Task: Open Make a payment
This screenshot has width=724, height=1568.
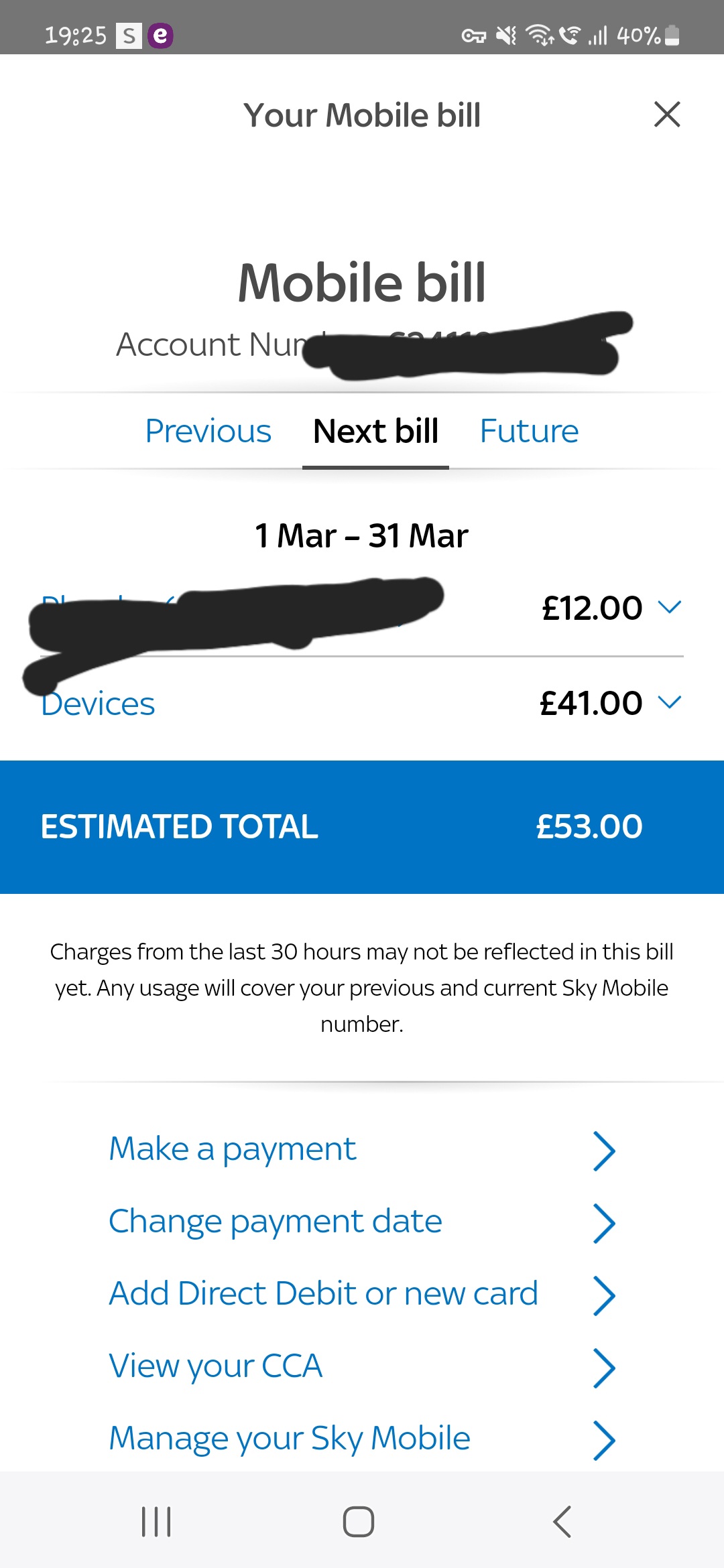Action: click(231, 1148)
